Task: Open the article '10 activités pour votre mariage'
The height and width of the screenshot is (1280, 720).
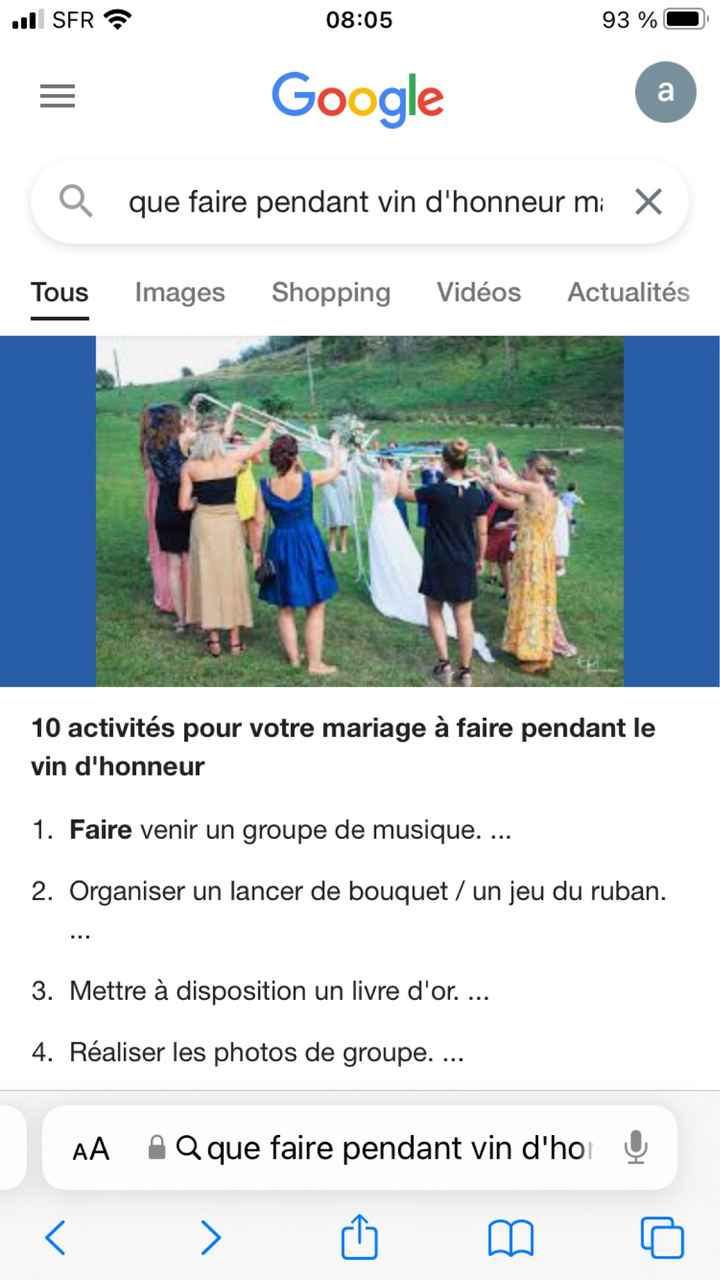Action: point(343,747)
